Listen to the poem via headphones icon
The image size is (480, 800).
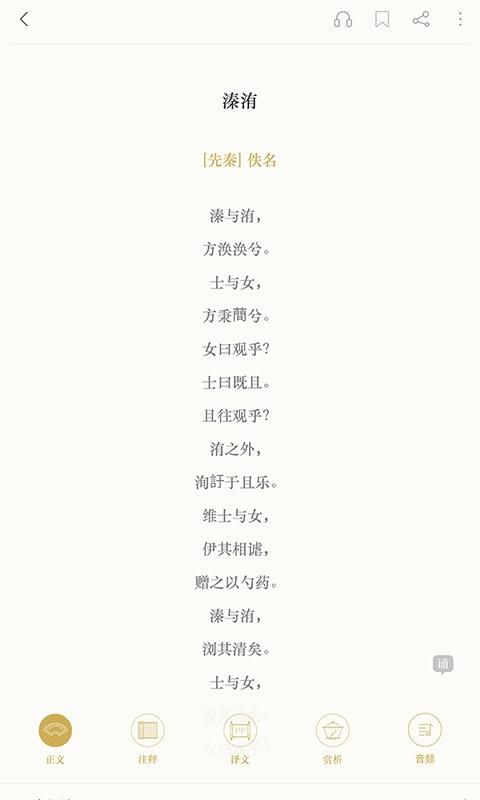pos(343,19)
